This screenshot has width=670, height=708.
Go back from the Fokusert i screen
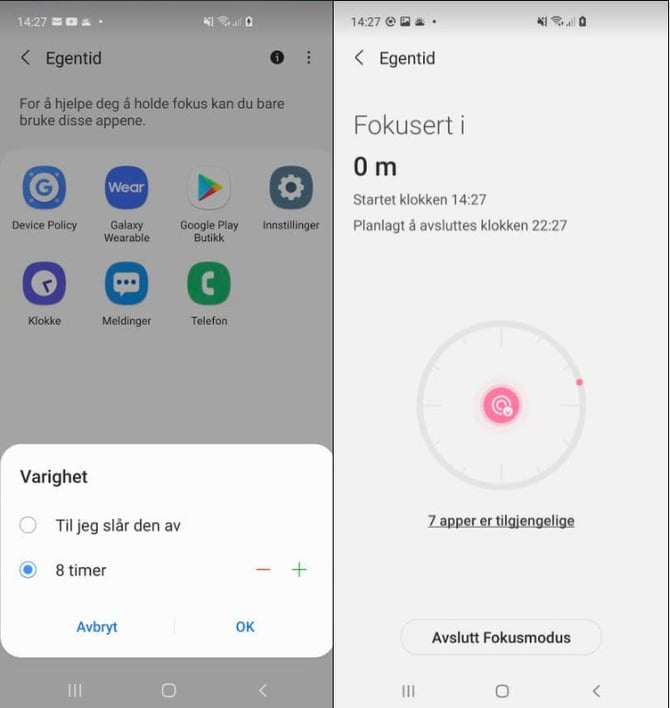click(359, 58)
